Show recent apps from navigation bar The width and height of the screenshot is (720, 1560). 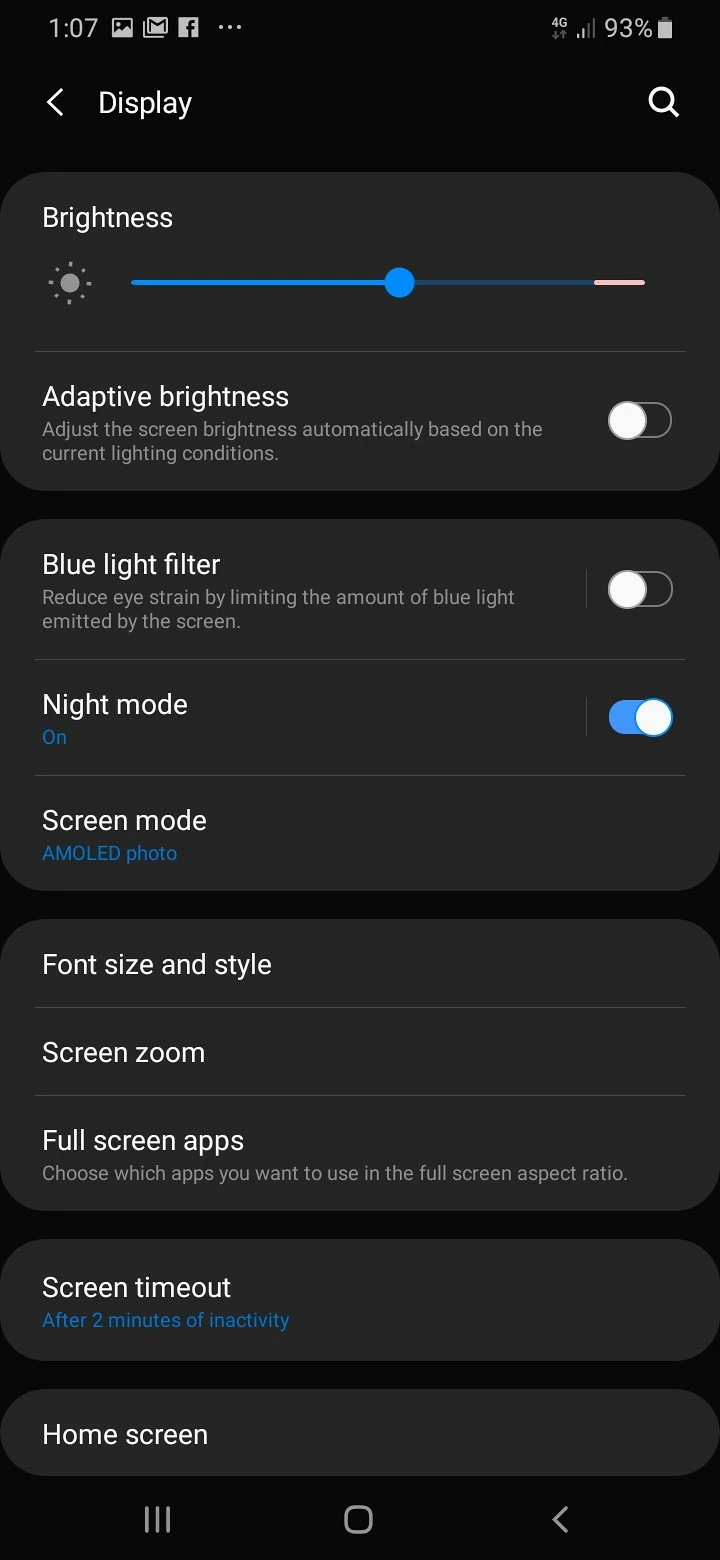(x=158, y=1520)
